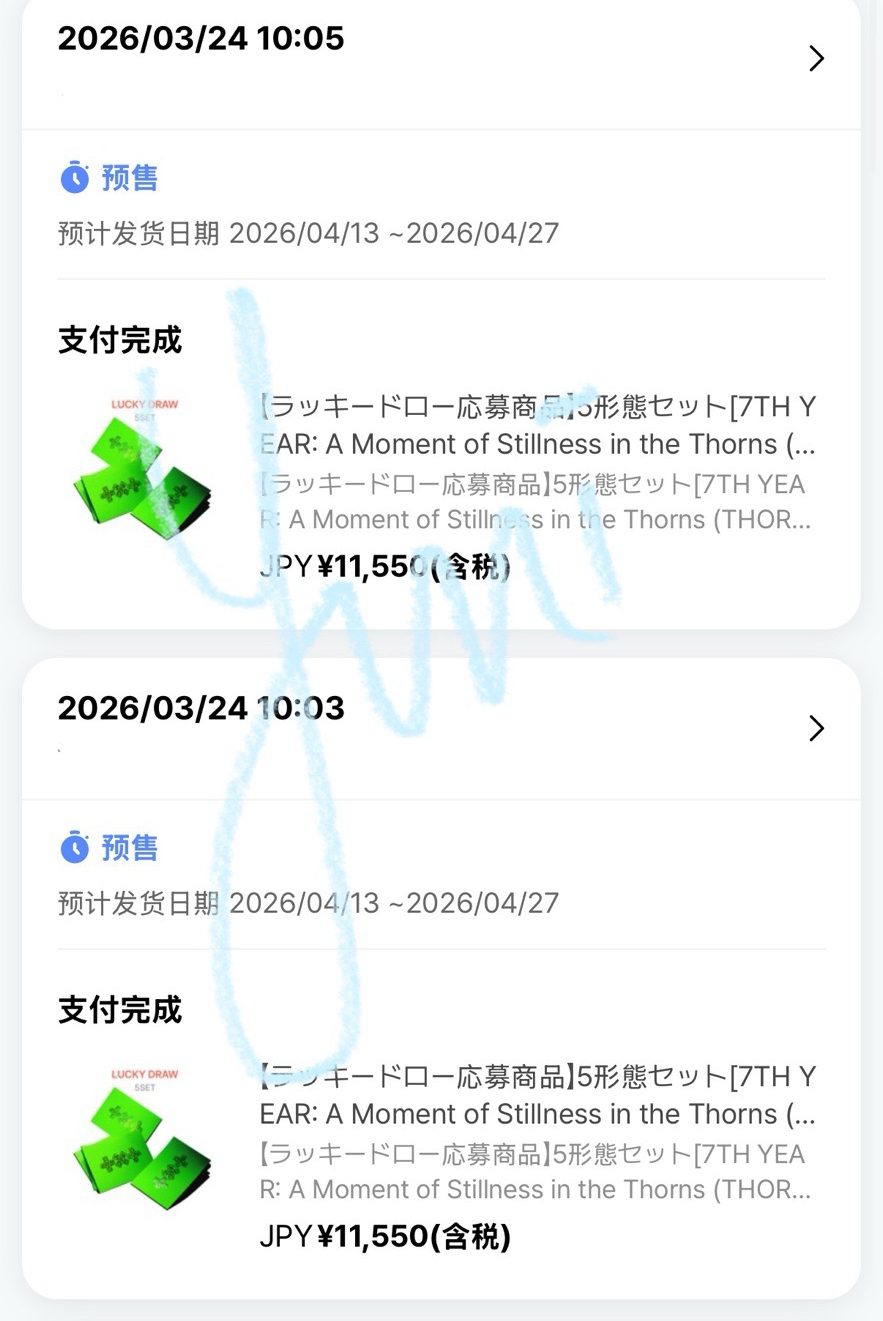Image resolution: width=883 pixels, height=1321 pixels.
Task: Select the Lucky Draw product thumbnail in second order
Action: (x=141, y=1140)
